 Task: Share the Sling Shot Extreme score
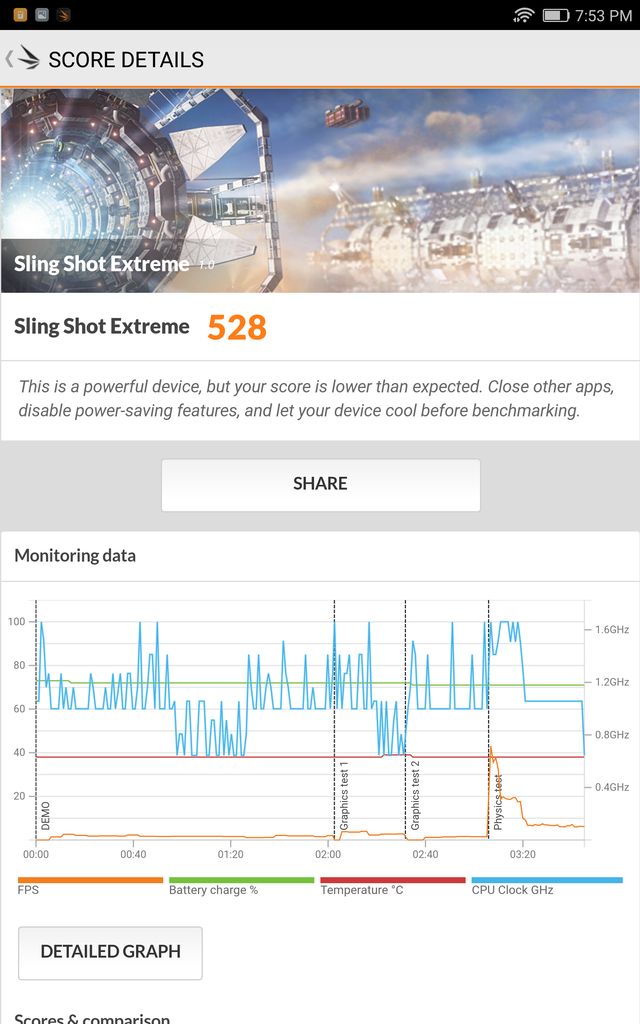(321, 485)
